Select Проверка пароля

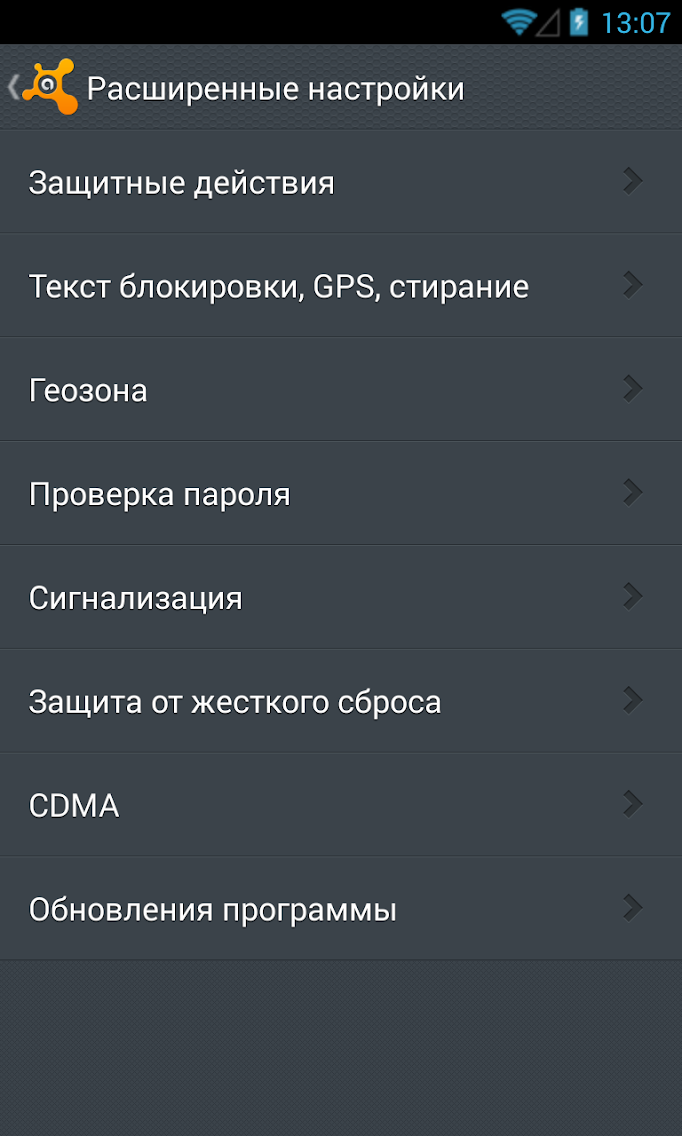coord(341,493)
